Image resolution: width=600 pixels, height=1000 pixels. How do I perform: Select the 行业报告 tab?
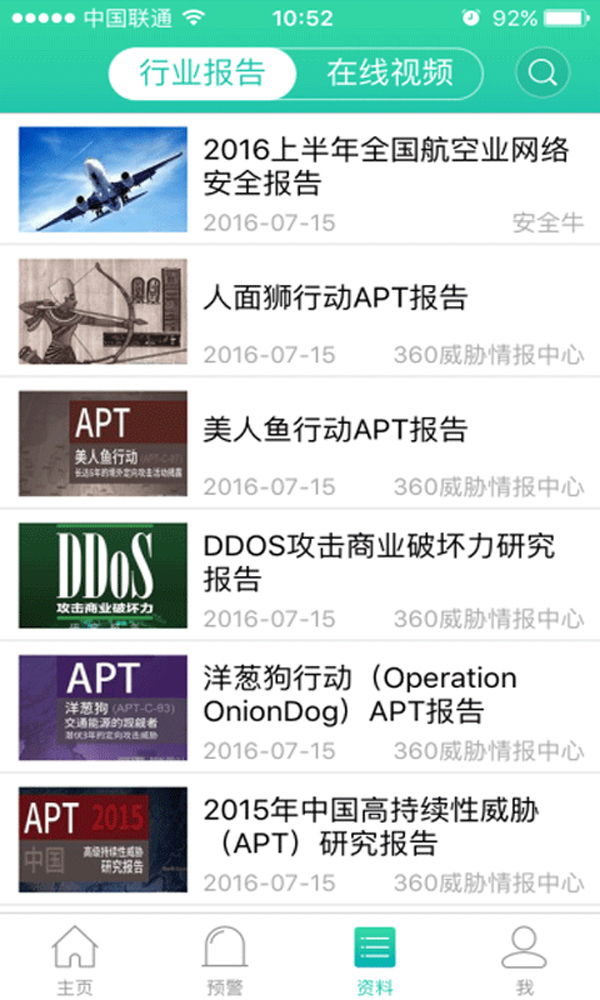tap(203, 73)
